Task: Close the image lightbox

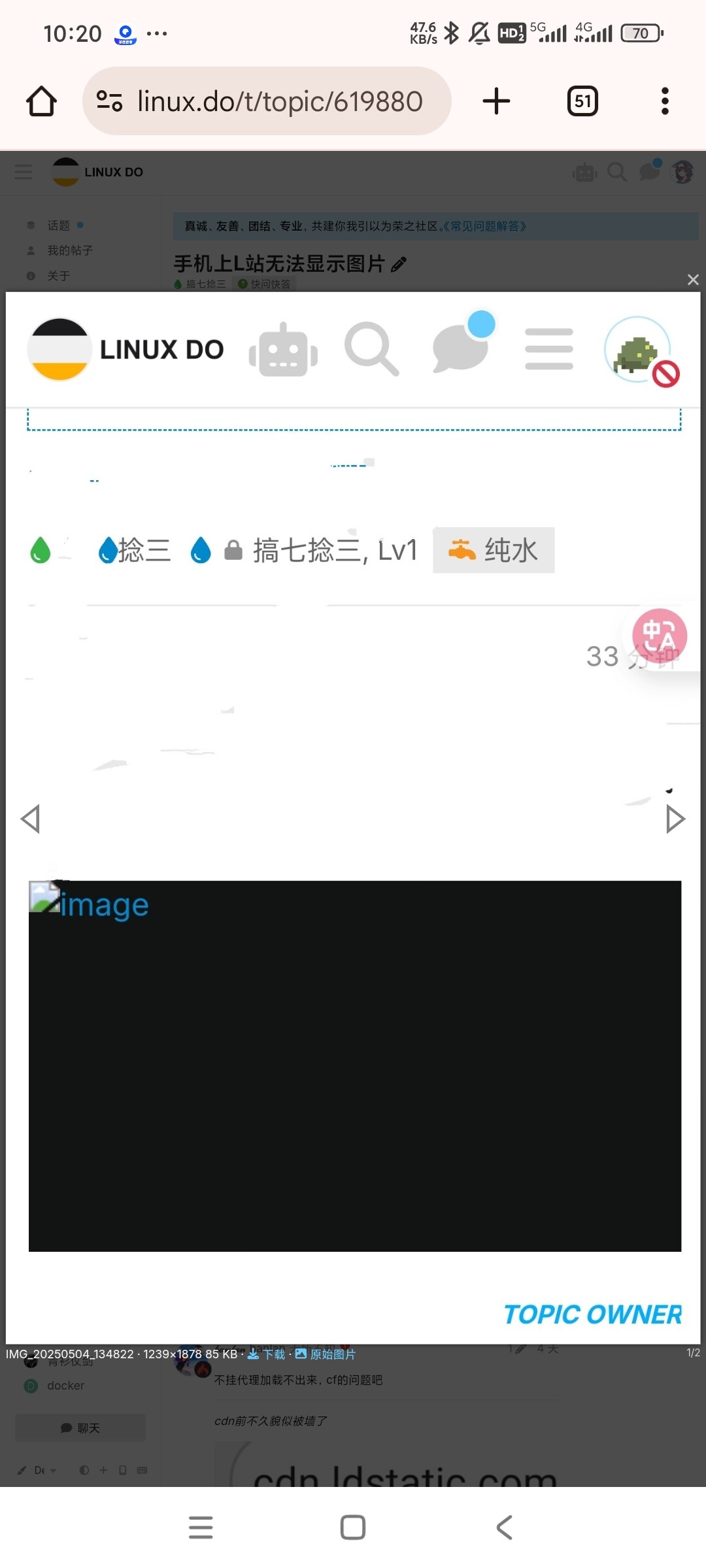Action: tap(693, 280)
